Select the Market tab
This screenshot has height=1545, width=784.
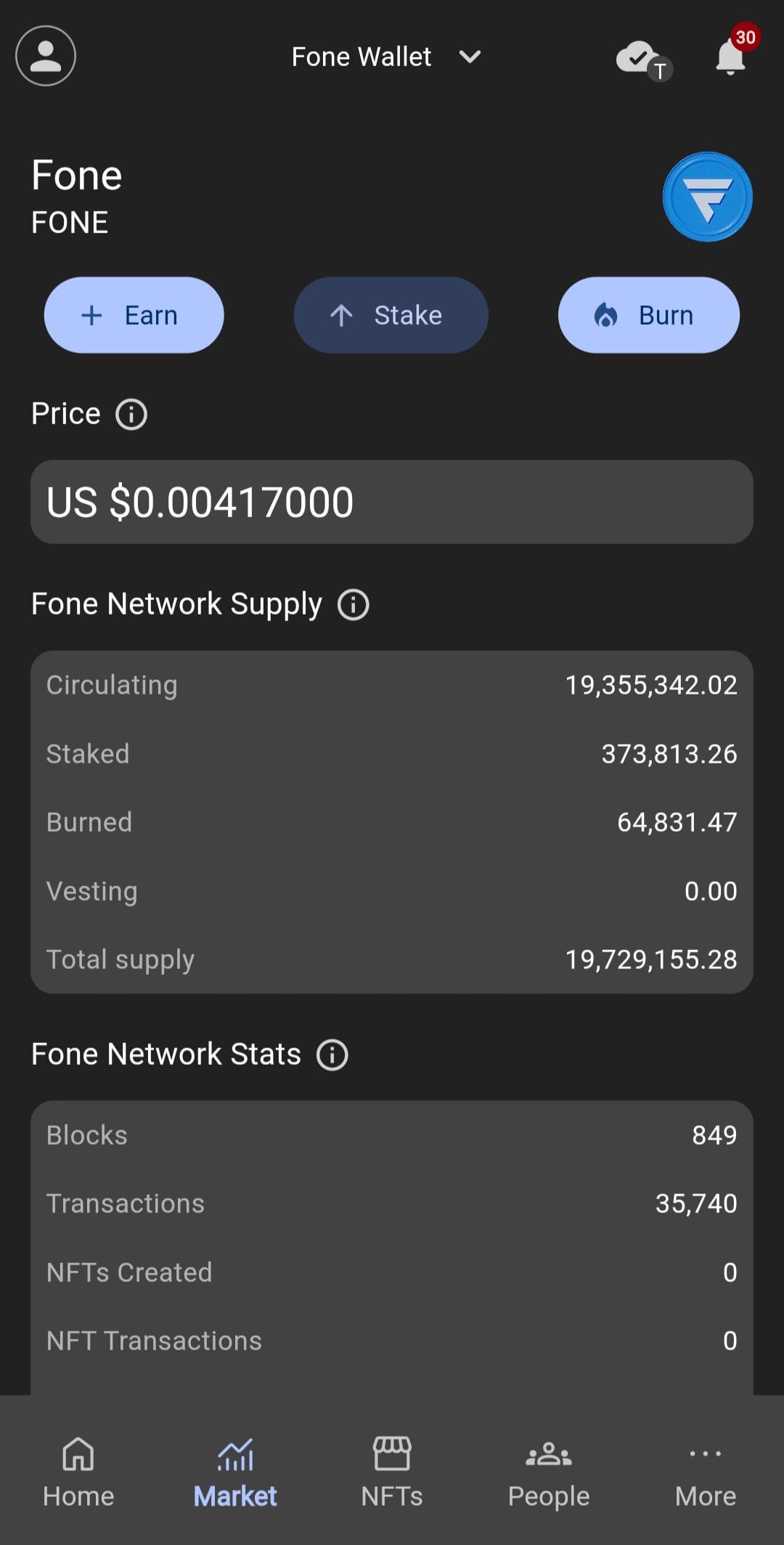[x=234, y=1471]
